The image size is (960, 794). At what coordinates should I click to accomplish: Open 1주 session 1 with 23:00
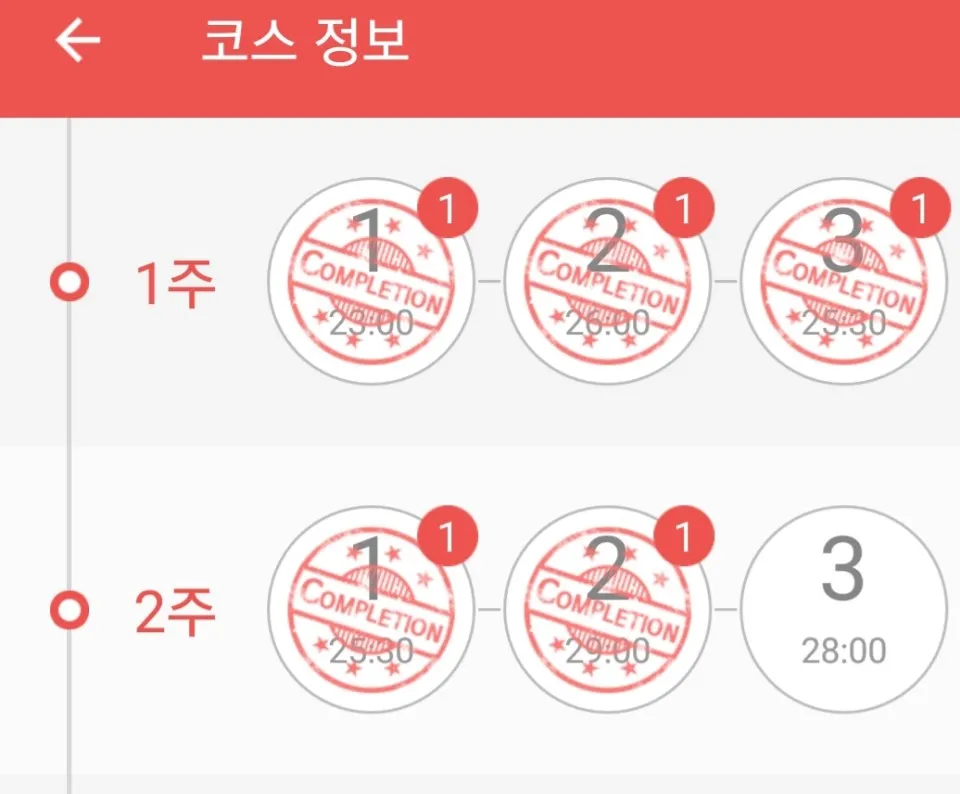[x=371, y=281]
